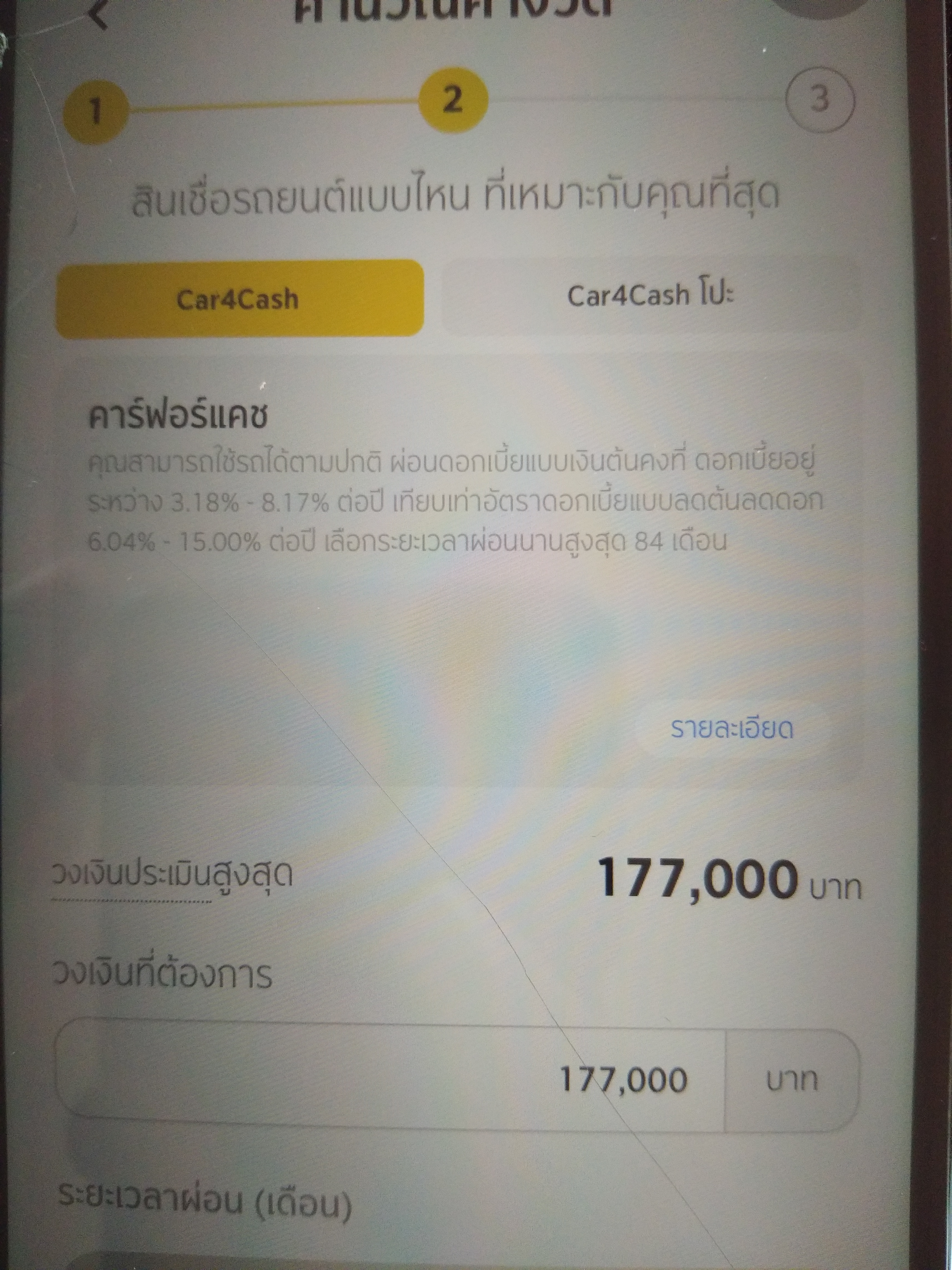This screenshot has width=952, height=1270.
Task: Switch to the Car4Cash โปะ tab
Action: tap(651, 296)
